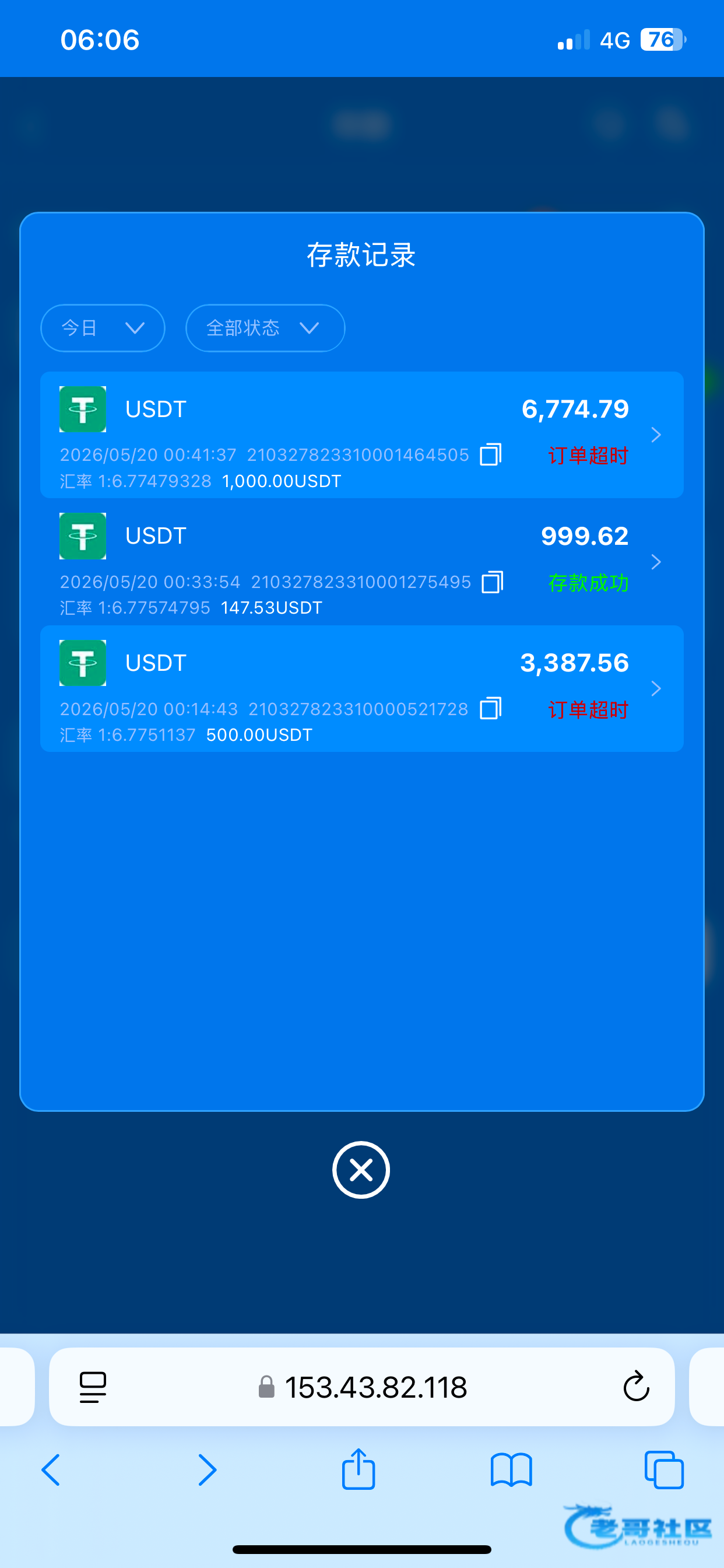Copy order number ending in 0521728
This screenshot has width=724, height=1568.
point(491,709)
